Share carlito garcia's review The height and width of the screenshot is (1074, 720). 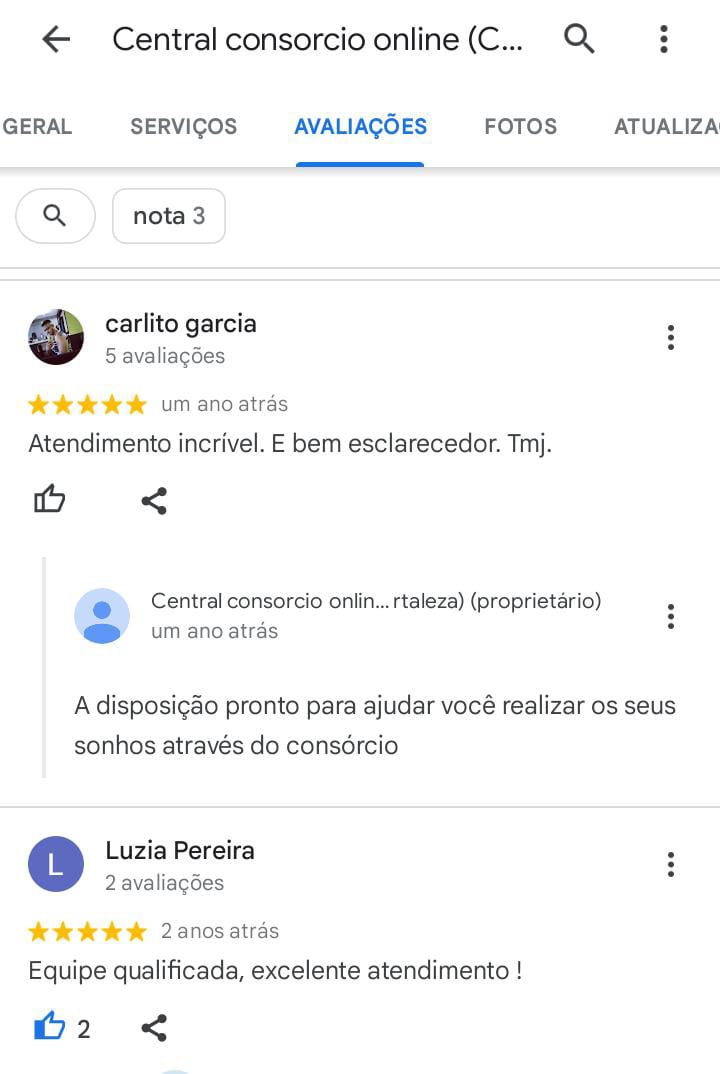[x=153, y=500]
